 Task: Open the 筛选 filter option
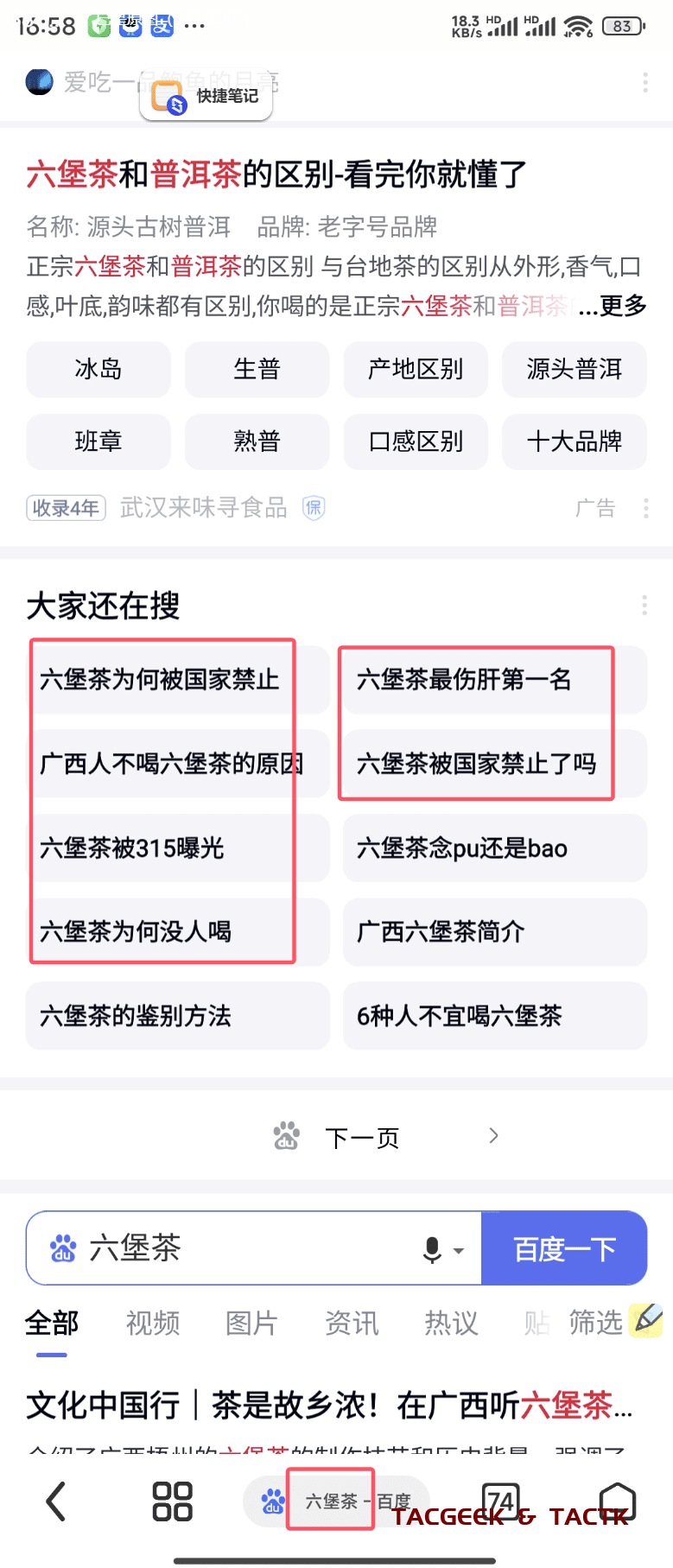point(596,1323)
